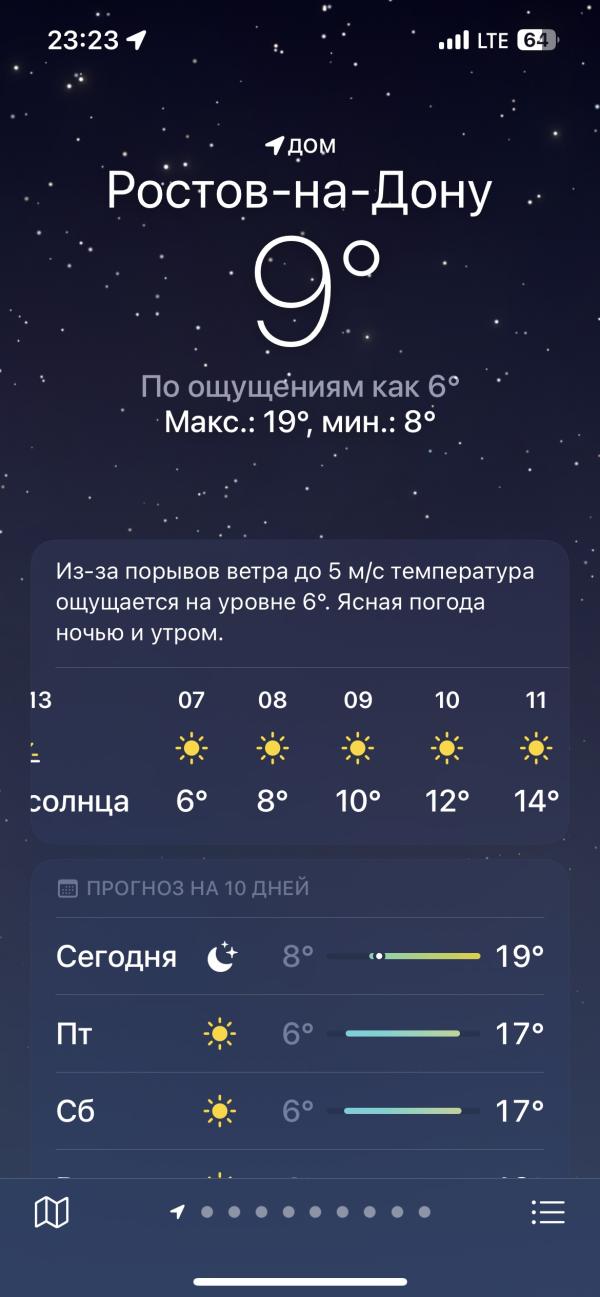Open the Сб forecast row

click(x=300, y=1110)
